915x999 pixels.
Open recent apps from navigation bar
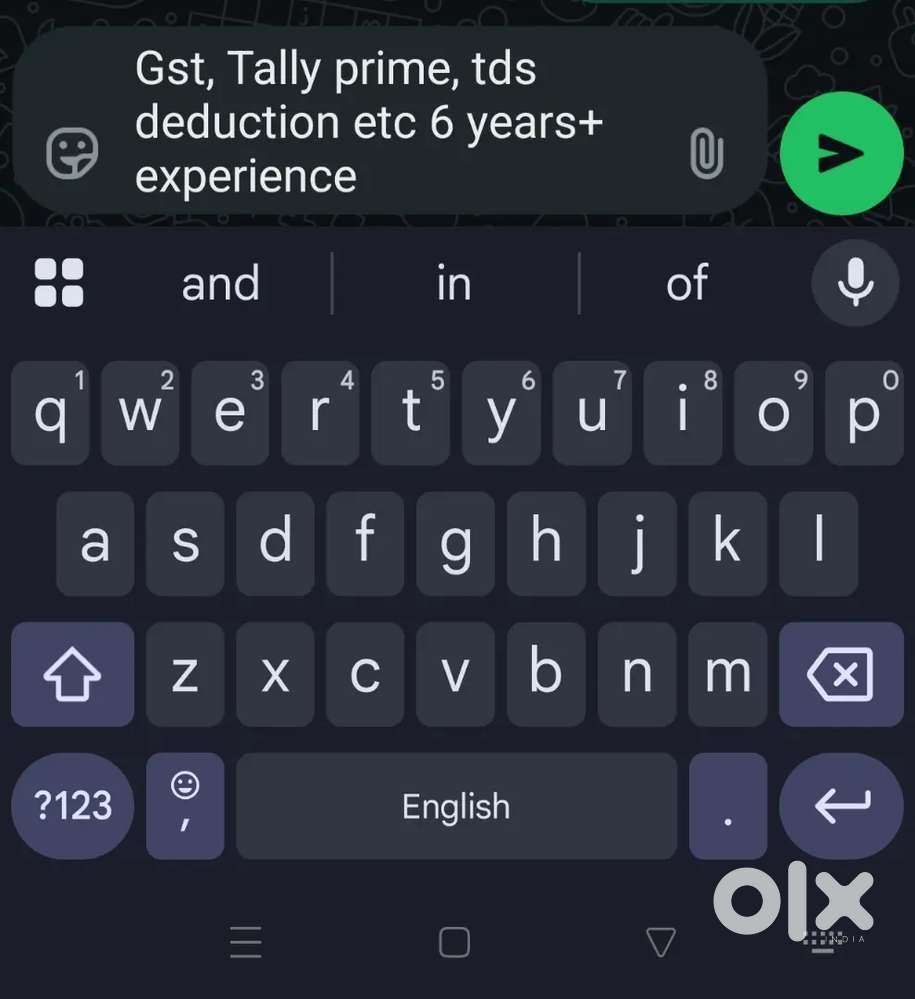[x=246, y=942]
